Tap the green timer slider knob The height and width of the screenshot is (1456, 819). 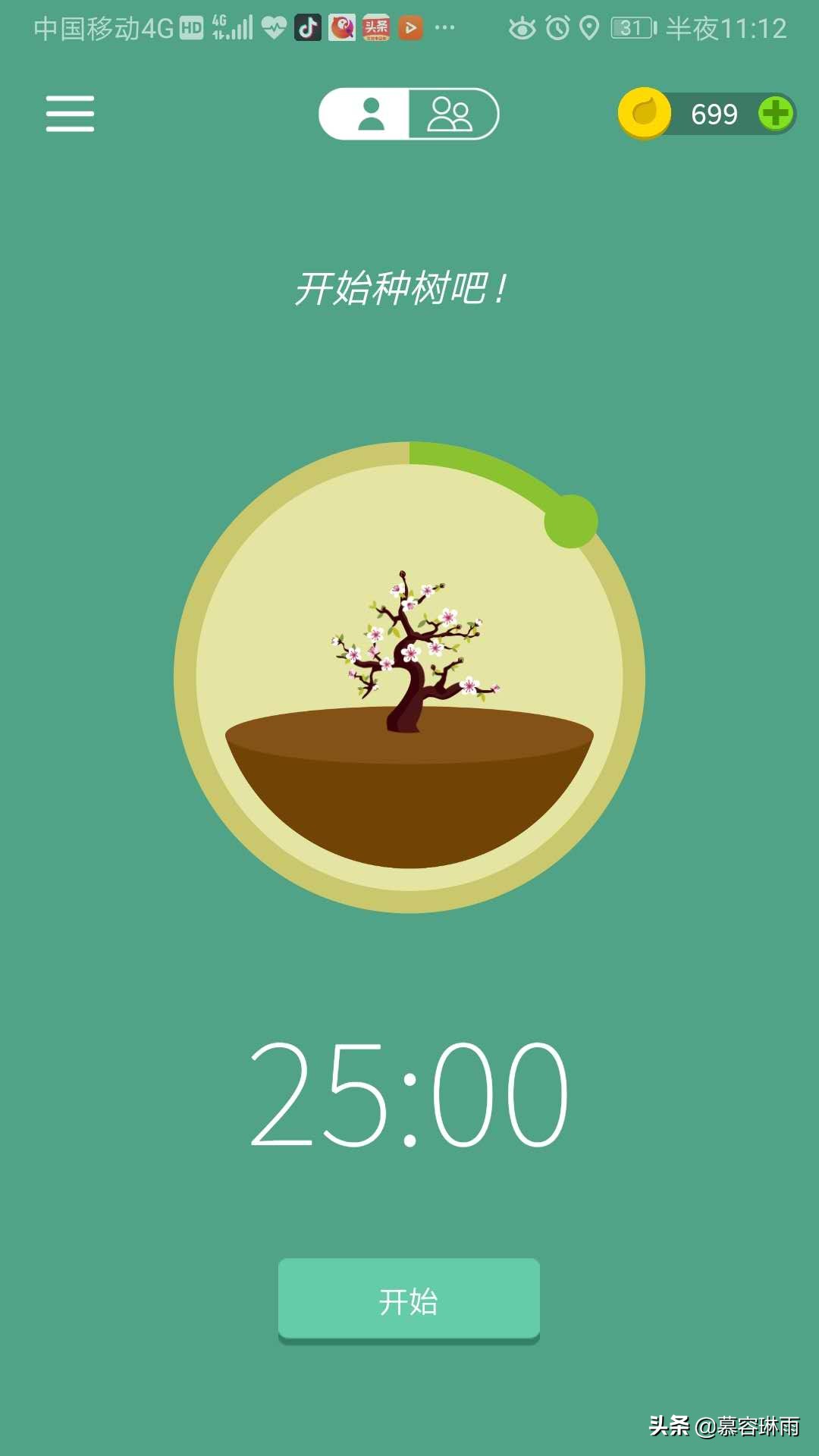pyautogui.click(x=571, y=521)
